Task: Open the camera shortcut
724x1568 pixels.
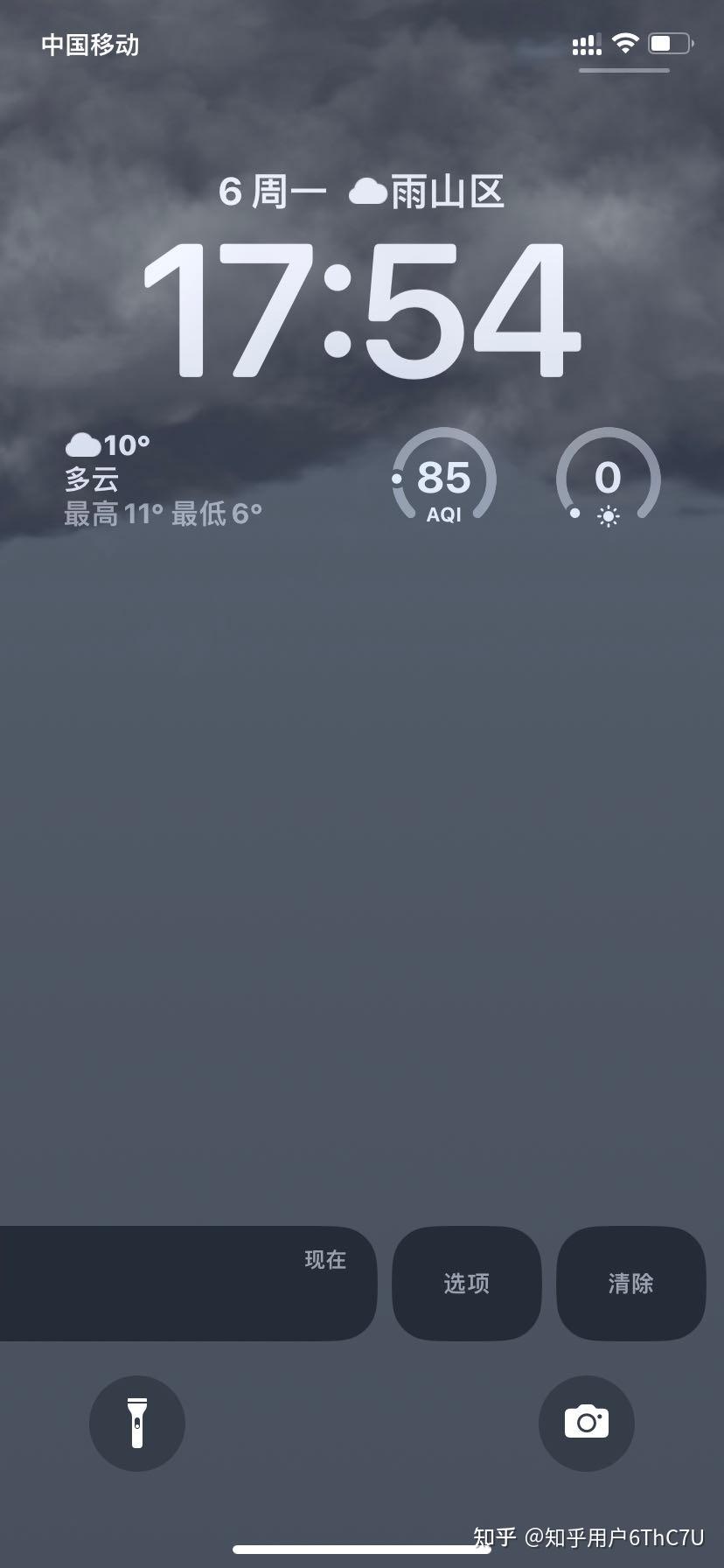Action: click(x=586, y=1423)
